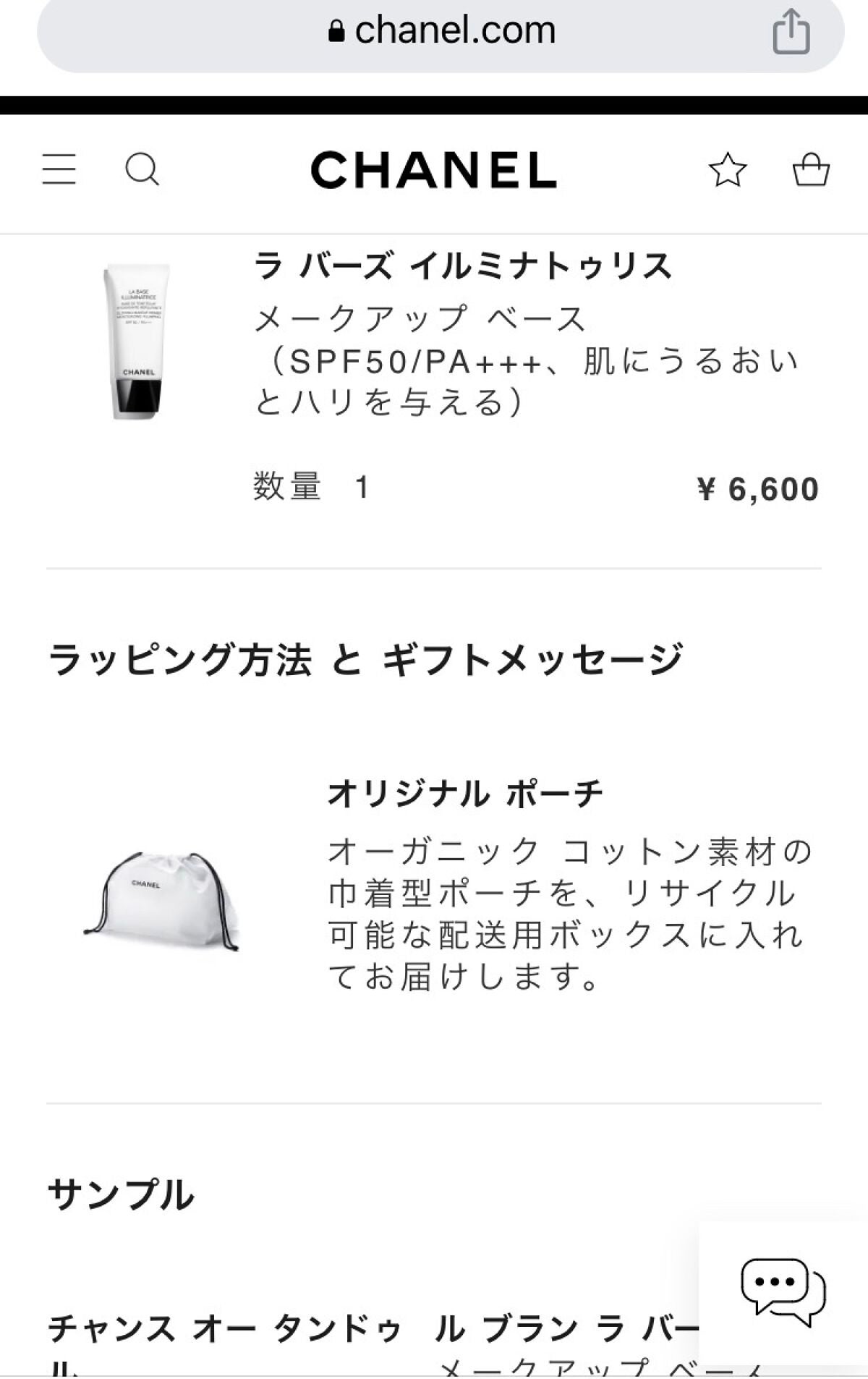Click the ラ バーズ イルミナトゥリス product name
The width and height of the screenshot is (868, 1379).
point(463,268)
